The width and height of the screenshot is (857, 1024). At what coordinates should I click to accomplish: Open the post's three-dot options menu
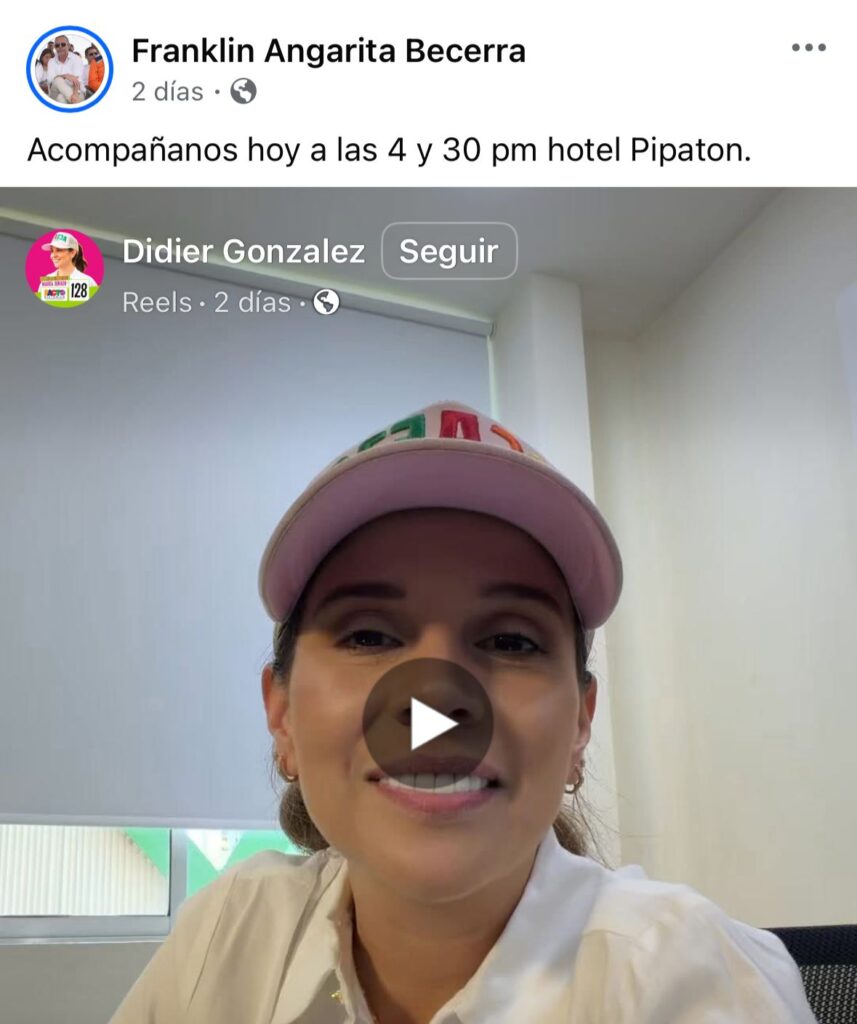[808, 48]
